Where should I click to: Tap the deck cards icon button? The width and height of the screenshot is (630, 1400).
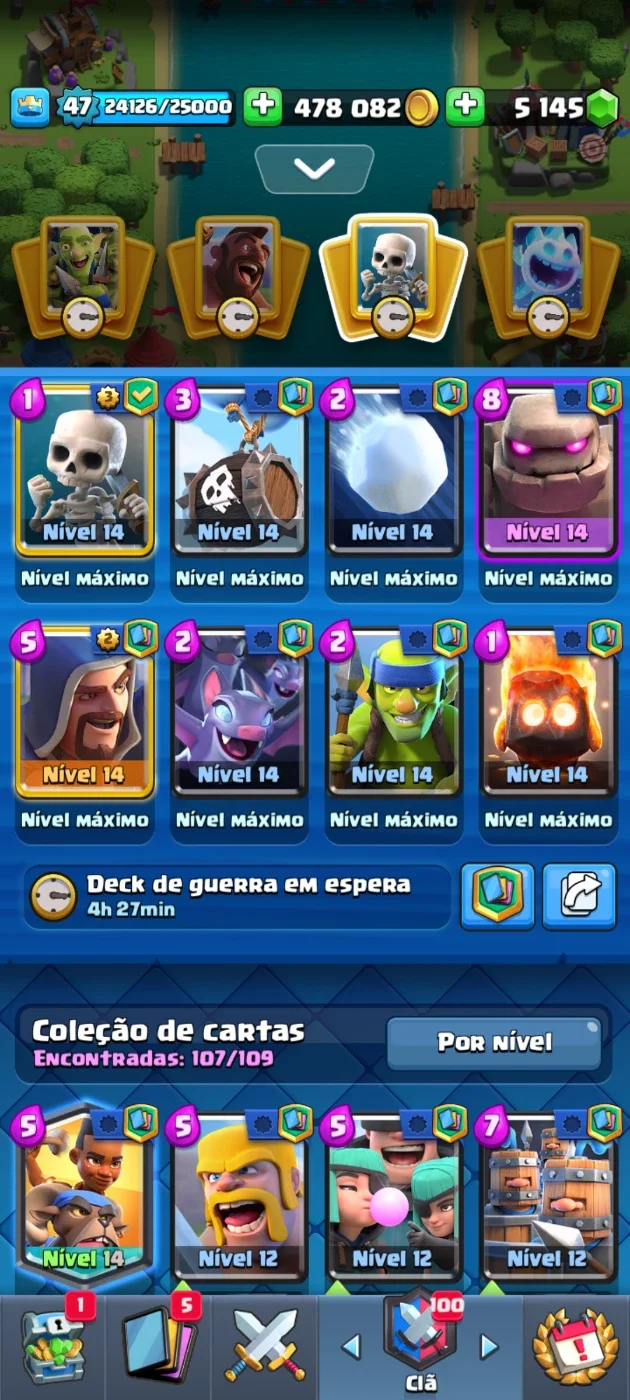tap(497, 896)
